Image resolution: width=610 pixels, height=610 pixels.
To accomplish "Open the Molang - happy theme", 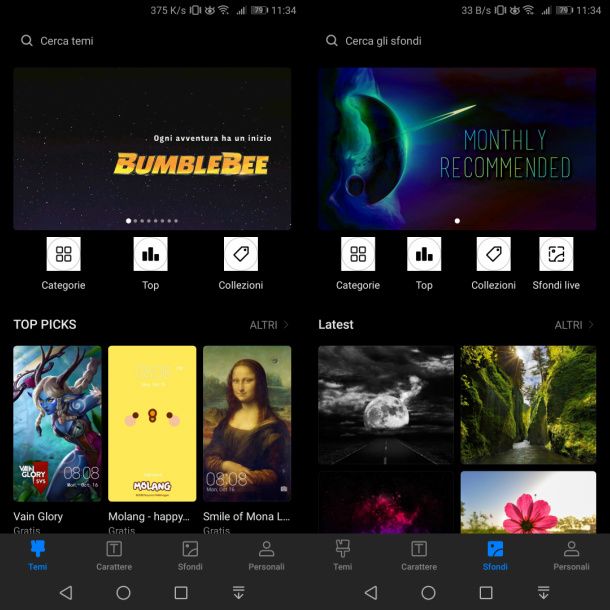I will coord(152,423).
